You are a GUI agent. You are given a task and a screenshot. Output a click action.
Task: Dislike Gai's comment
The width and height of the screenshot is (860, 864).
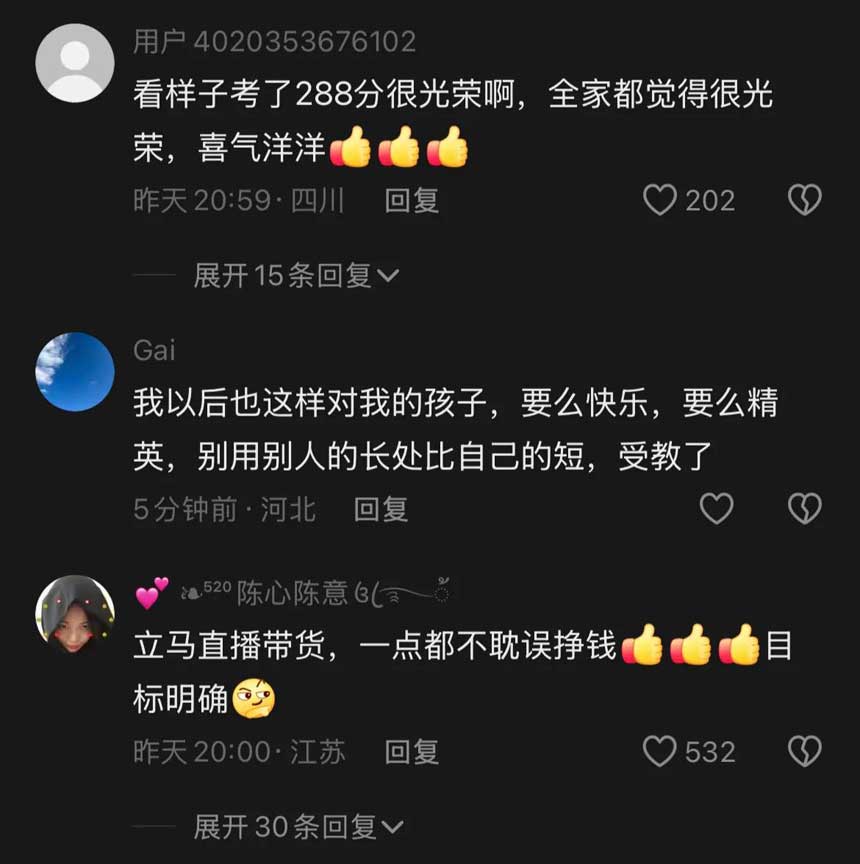coord(804,509)
